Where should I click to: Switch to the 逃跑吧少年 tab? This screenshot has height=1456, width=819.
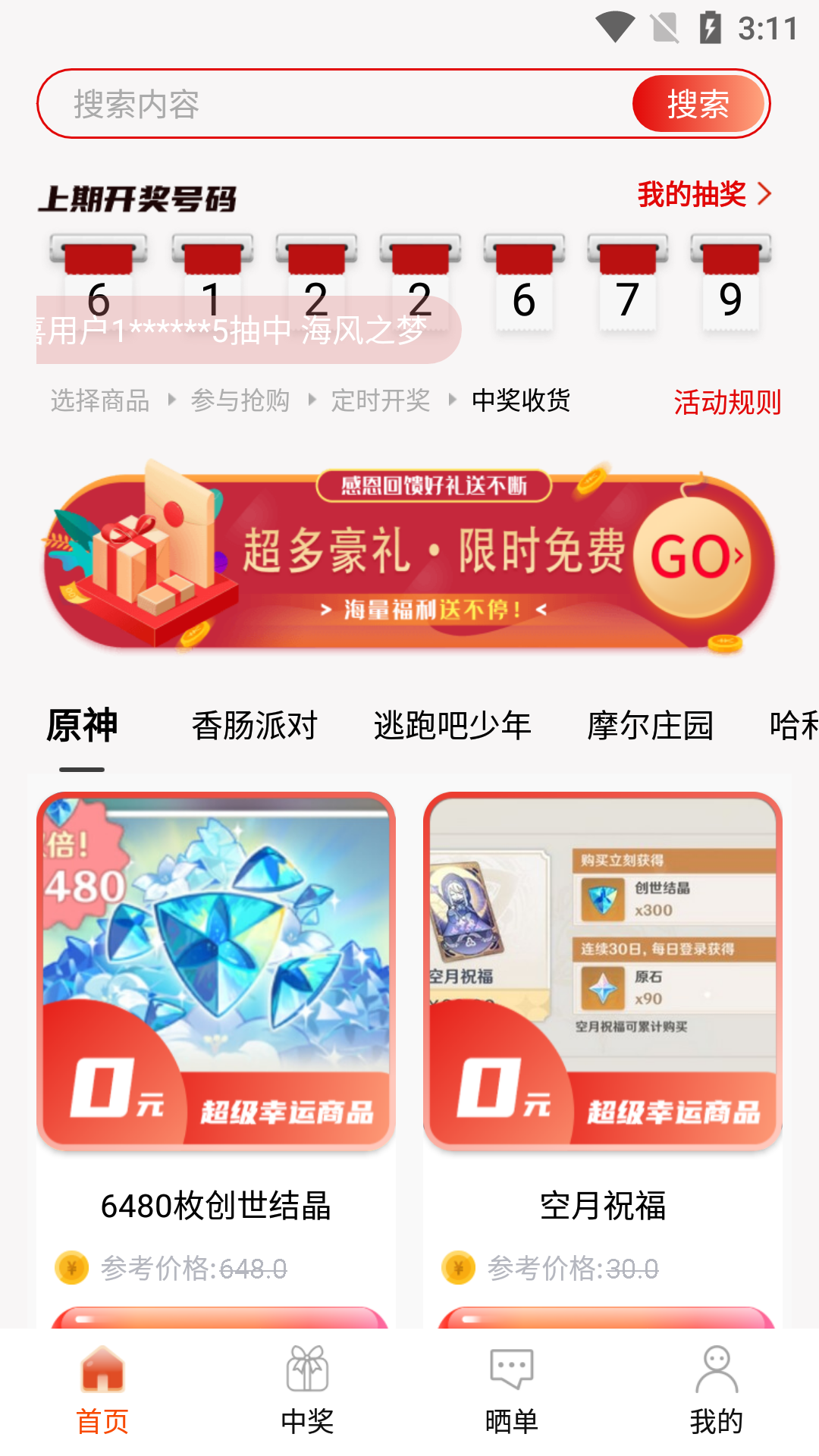pos(452,726)
